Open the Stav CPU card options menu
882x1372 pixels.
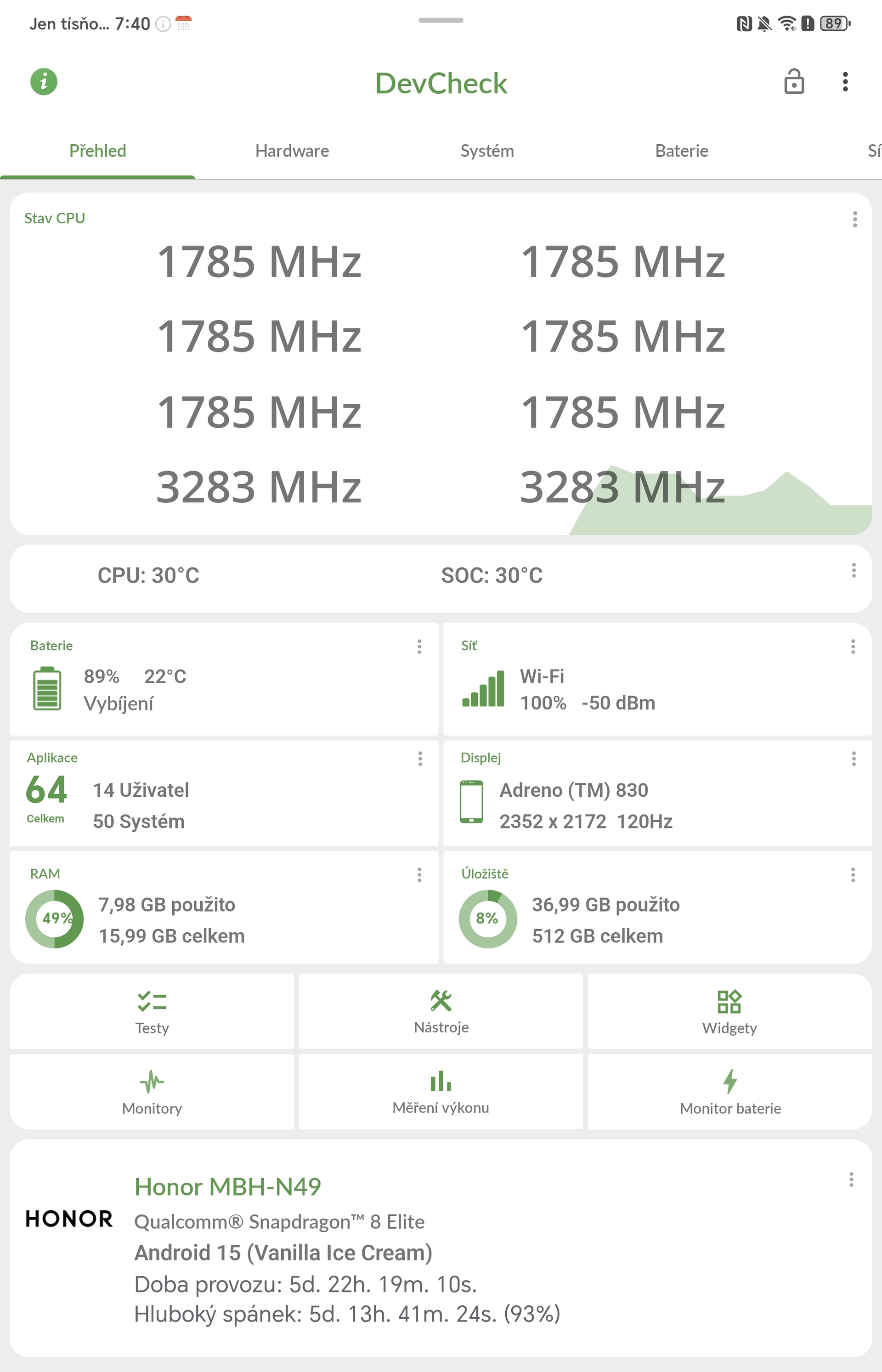point(854,219)
